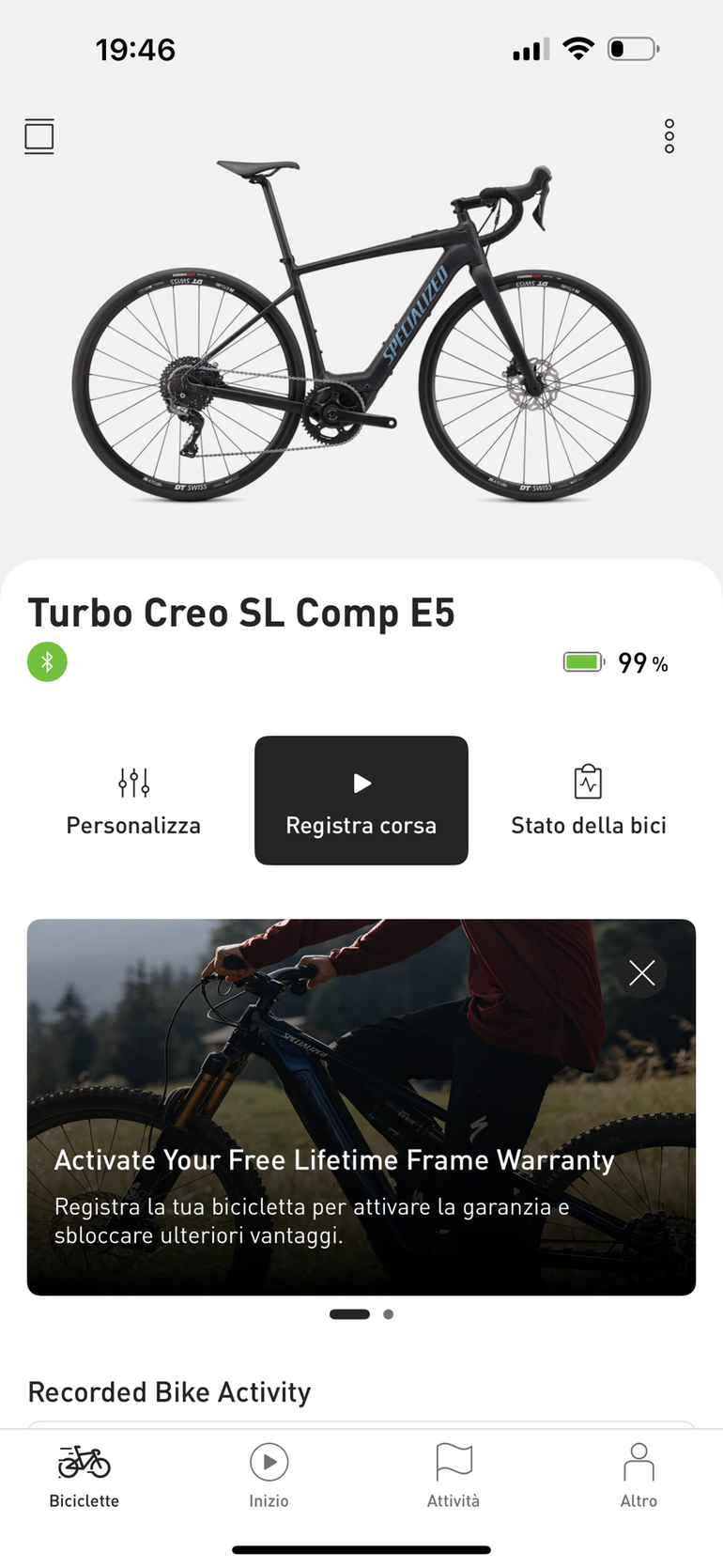Image resolution: width=723 pixels, height=1568 pixels.
Task: Select the second banner page dot
Action: tap(389, 1314)
